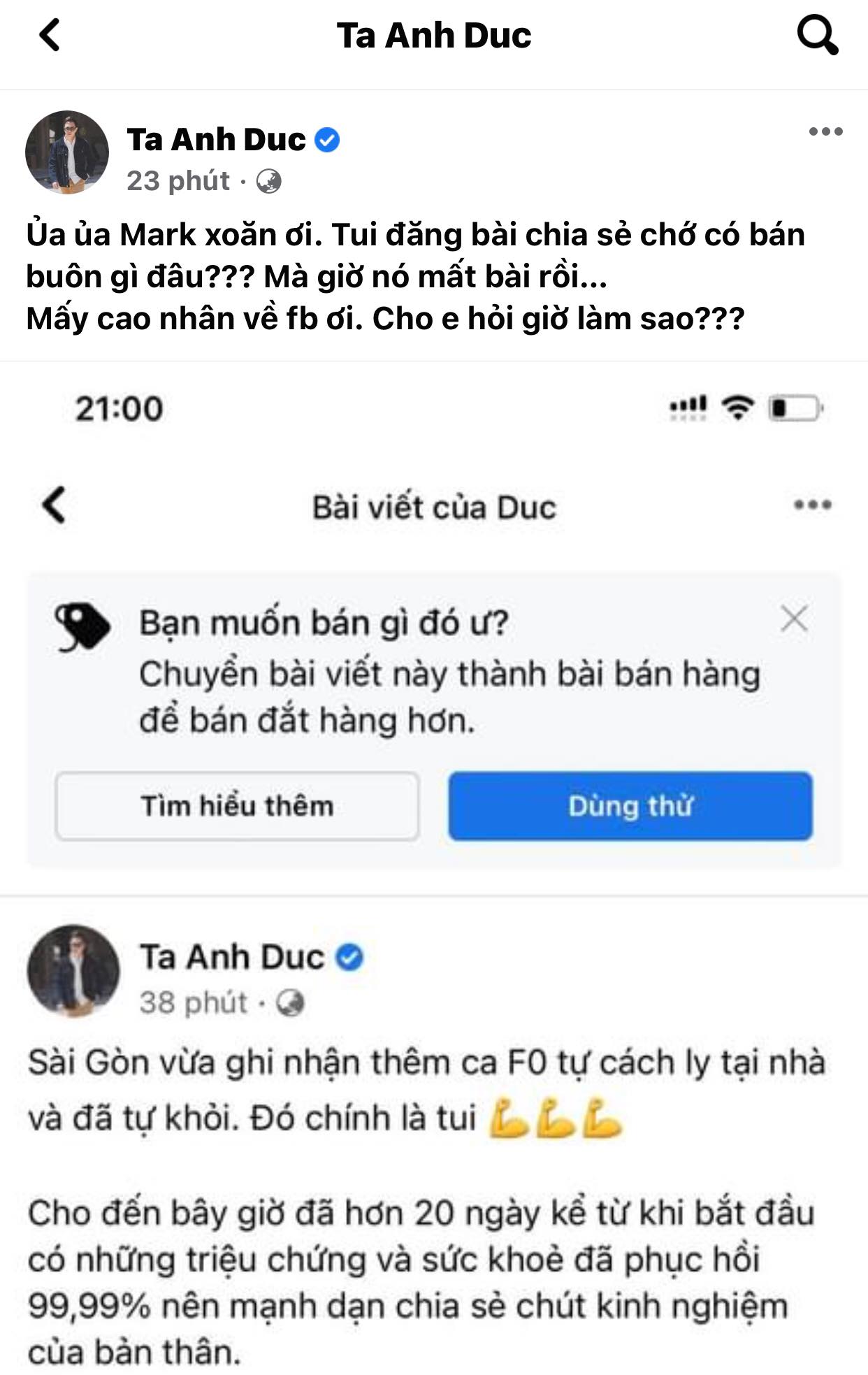Click the battery indicator in the status bar
868x1375 pixels.
tap(793, 409)
